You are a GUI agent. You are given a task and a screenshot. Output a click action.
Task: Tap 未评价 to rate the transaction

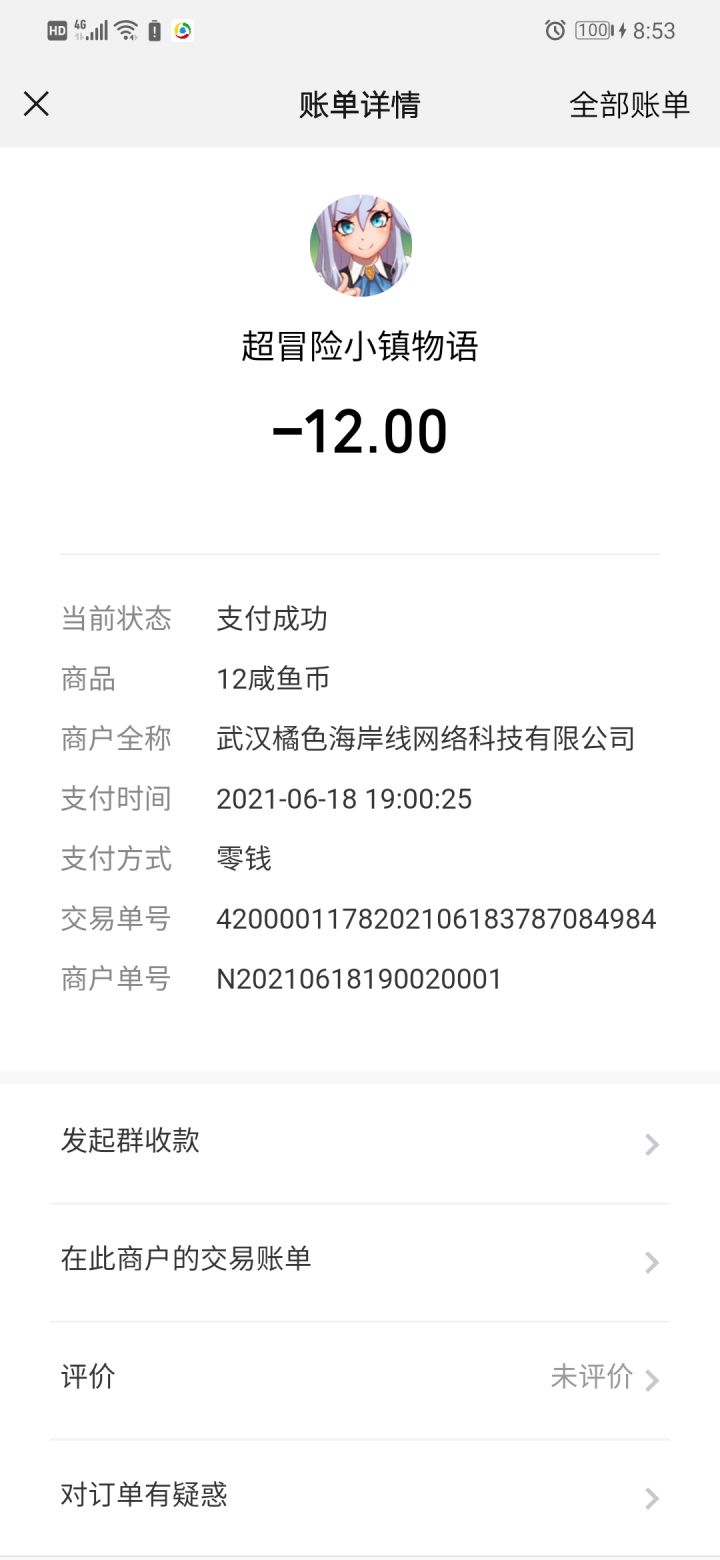coord(594,1378)
